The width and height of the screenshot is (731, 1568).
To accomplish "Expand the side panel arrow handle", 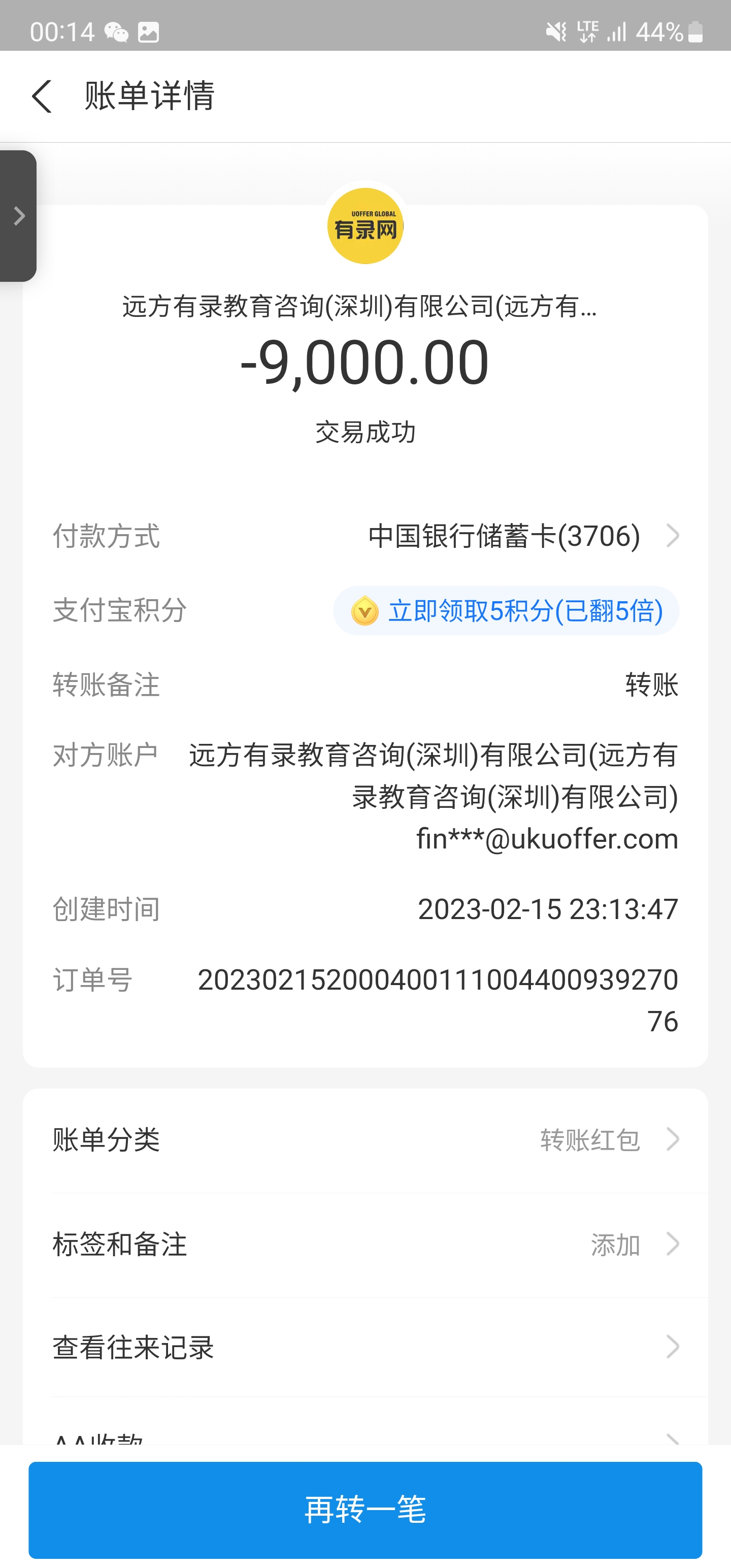I will (18, 216).
